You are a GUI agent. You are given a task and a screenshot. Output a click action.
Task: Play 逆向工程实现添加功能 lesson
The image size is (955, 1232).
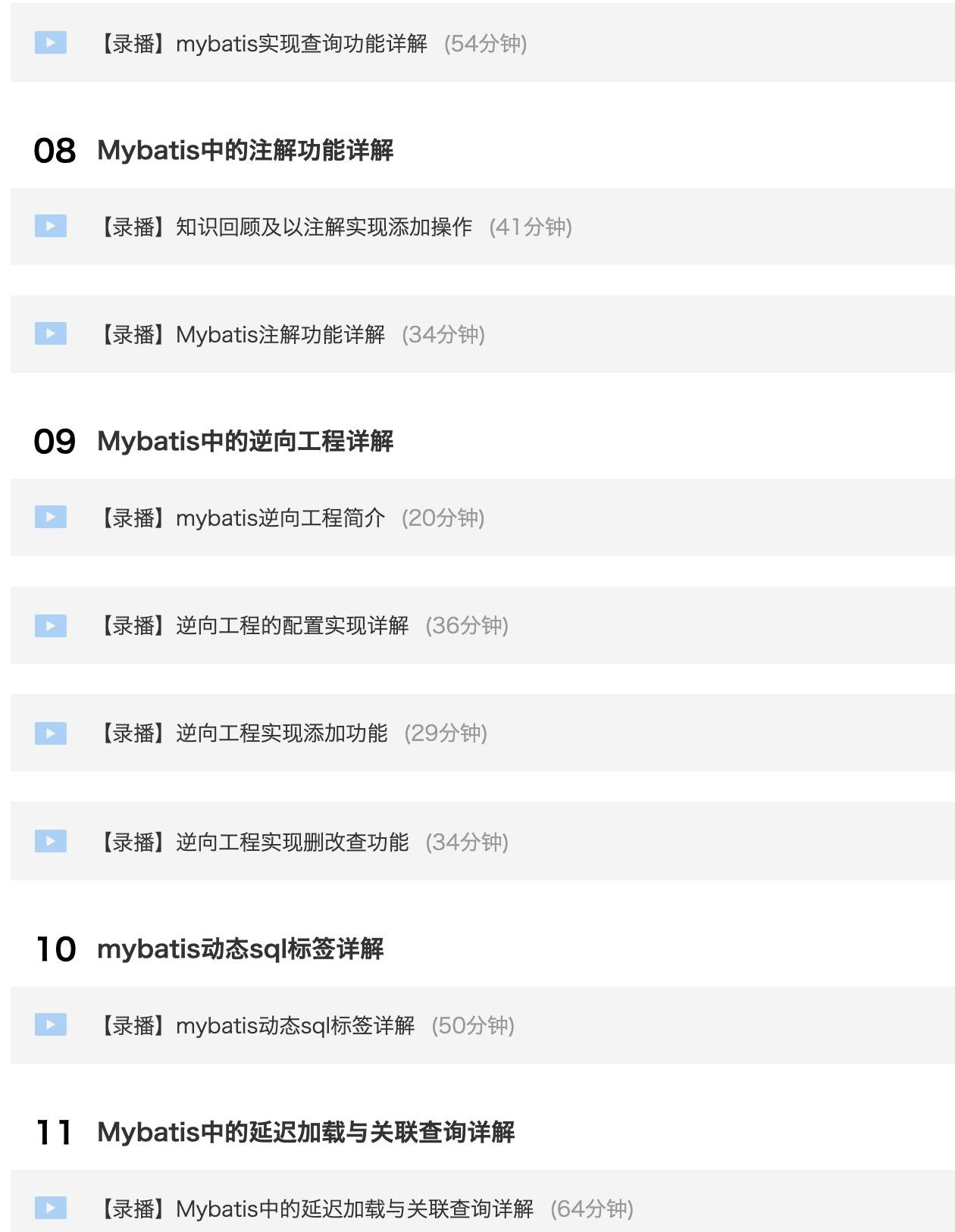coord(282,733)
